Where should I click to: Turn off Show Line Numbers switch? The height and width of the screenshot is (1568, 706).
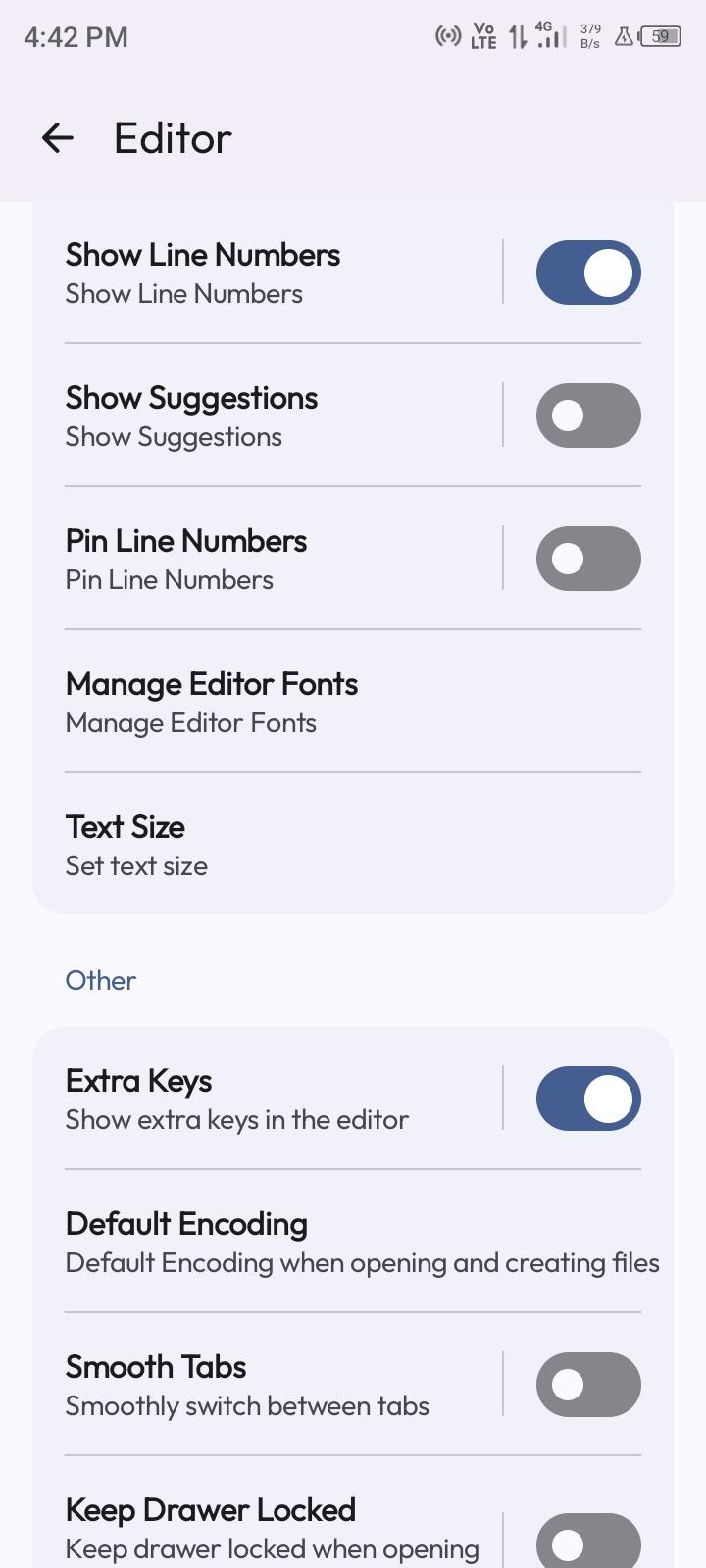pos(588,272)
